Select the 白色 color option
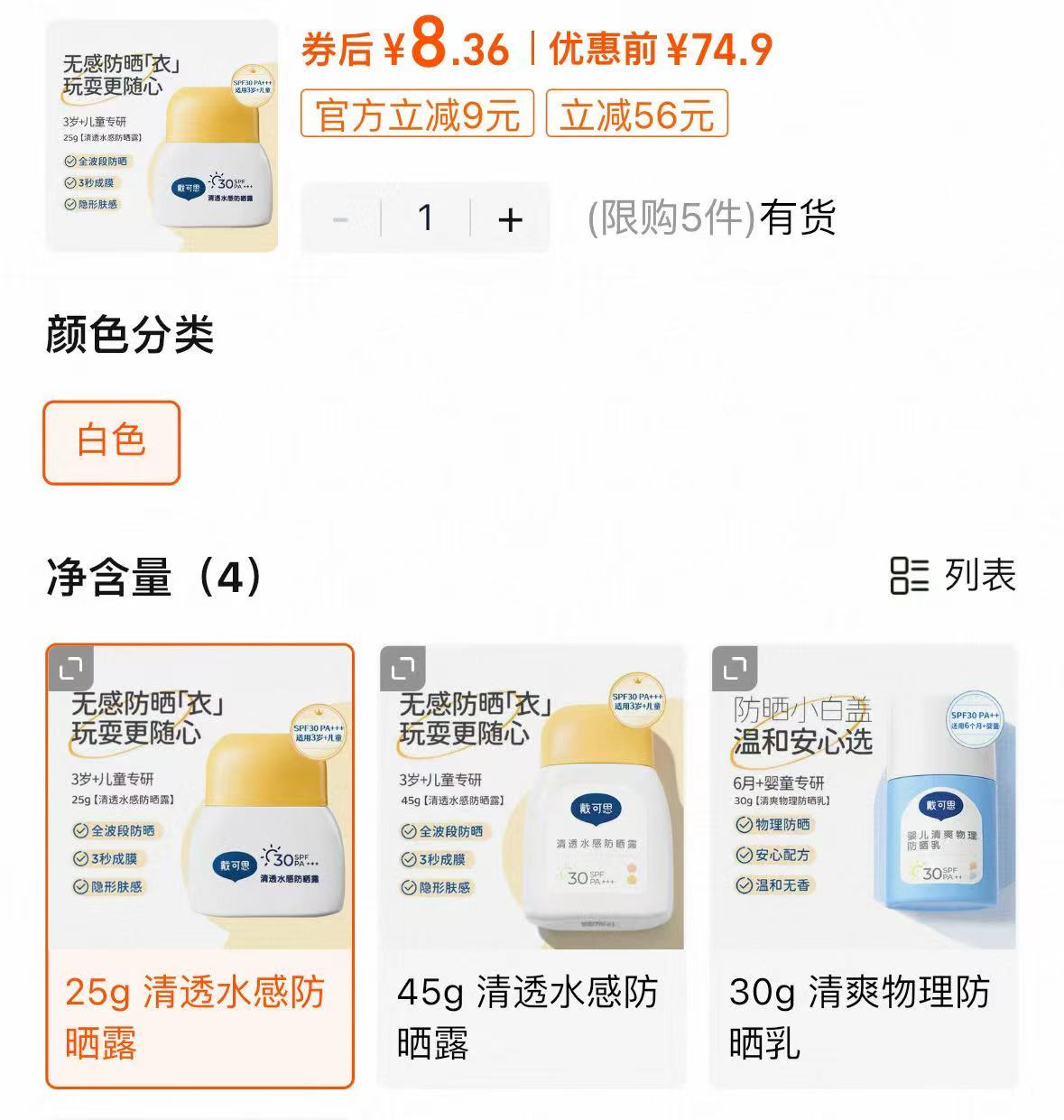This screenshot has height=1120, width=1064. 110,441
